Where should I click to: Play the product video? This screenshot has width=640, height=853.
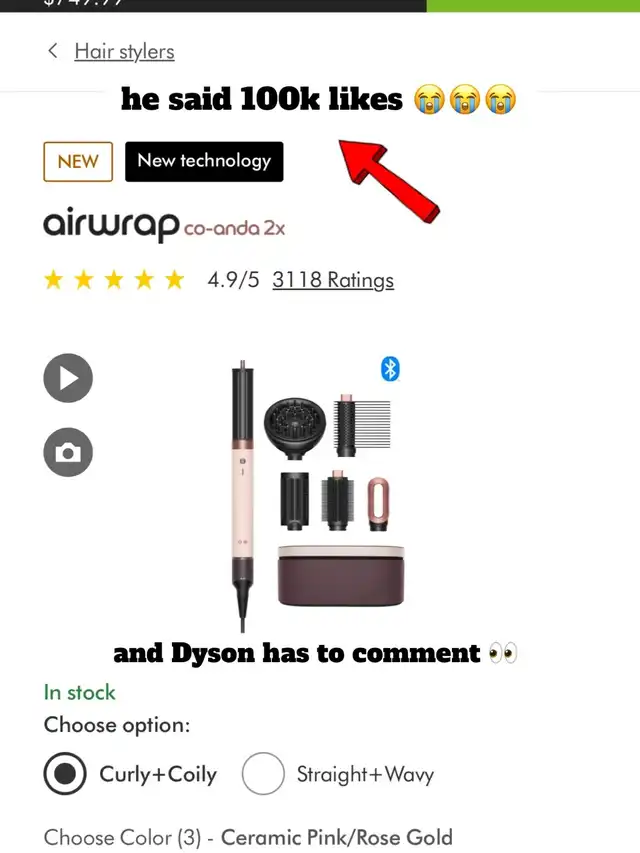pos(68,379)
